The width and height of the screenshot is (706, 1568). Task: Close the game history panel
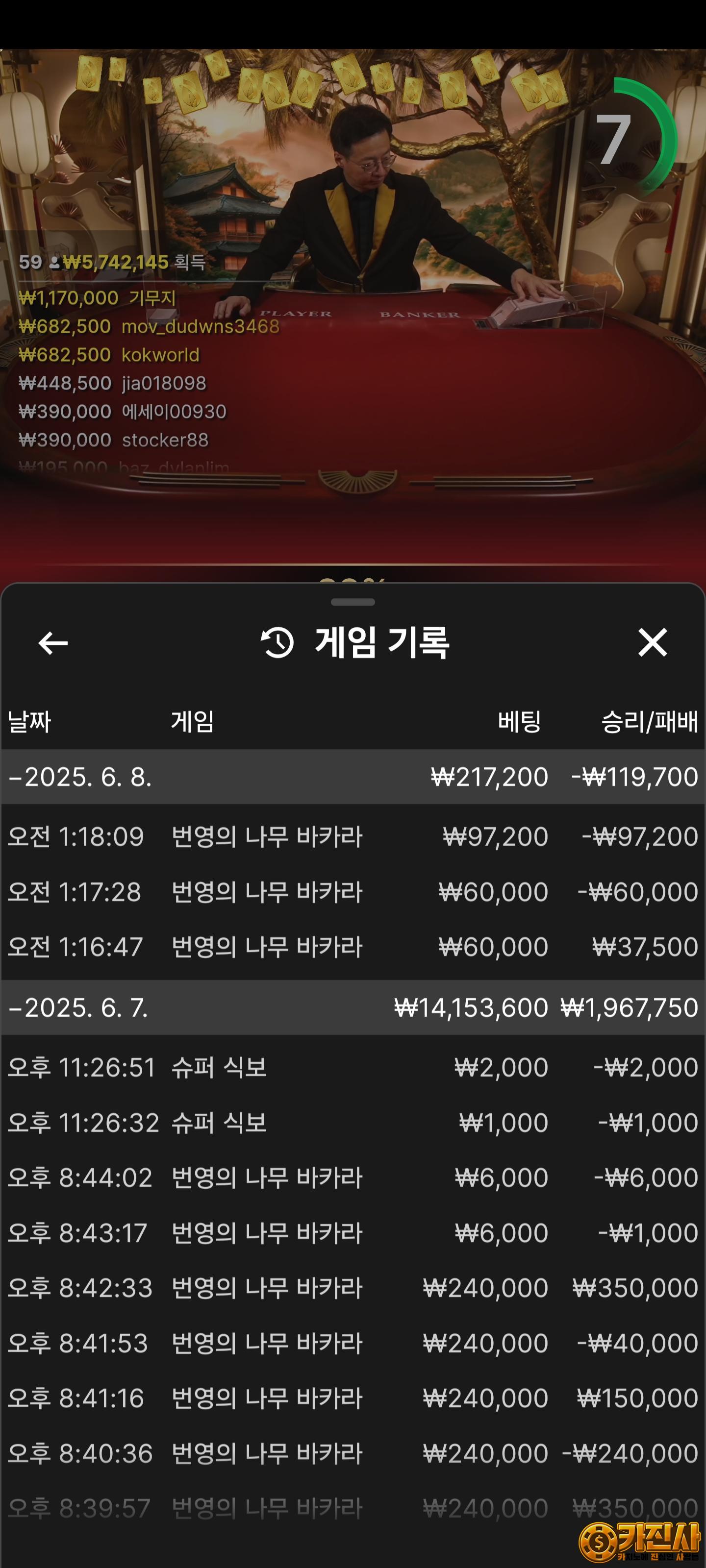[x=652, y=643]
